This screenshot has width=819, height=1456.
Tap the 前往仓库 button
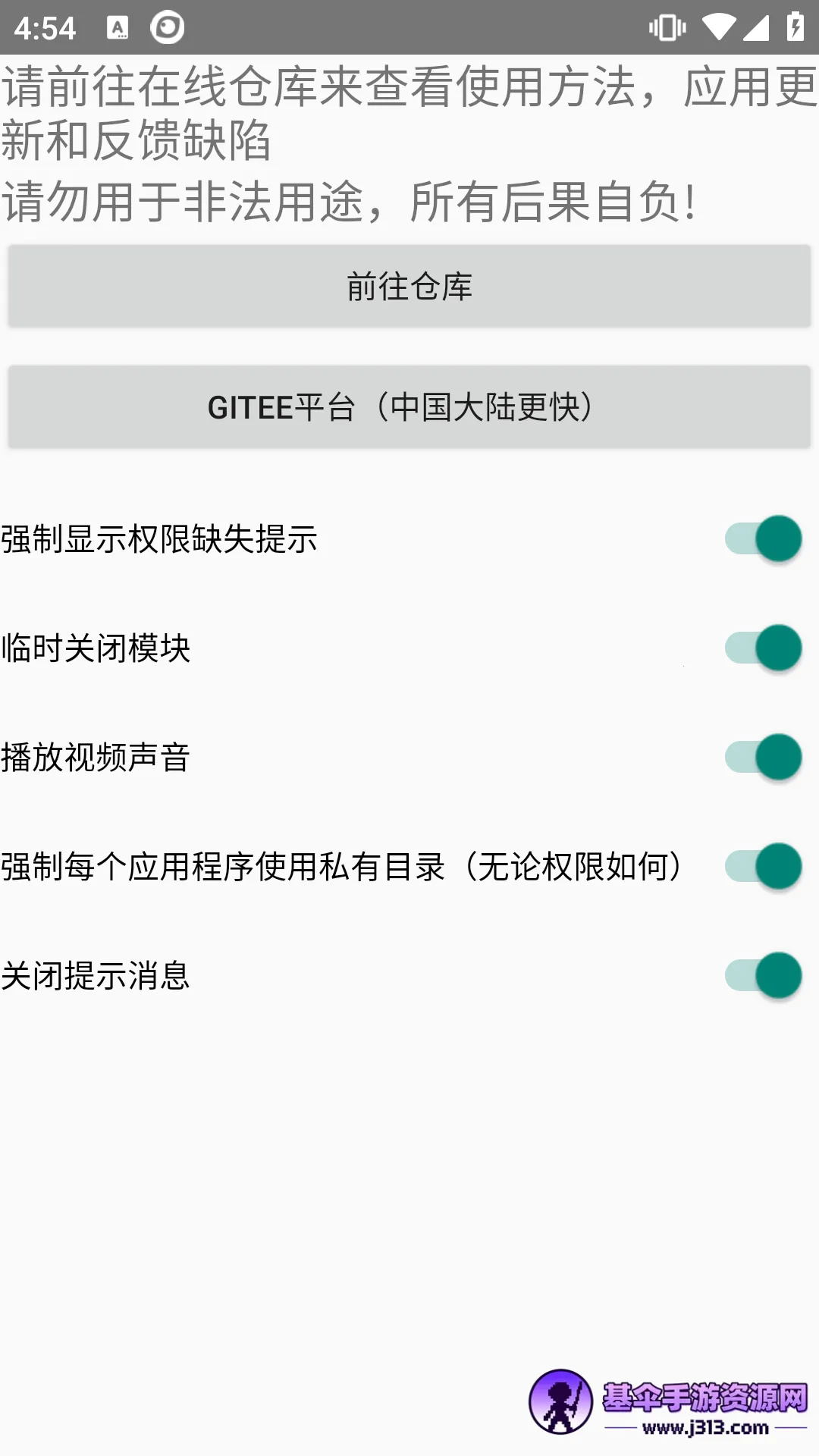[409, 287]
